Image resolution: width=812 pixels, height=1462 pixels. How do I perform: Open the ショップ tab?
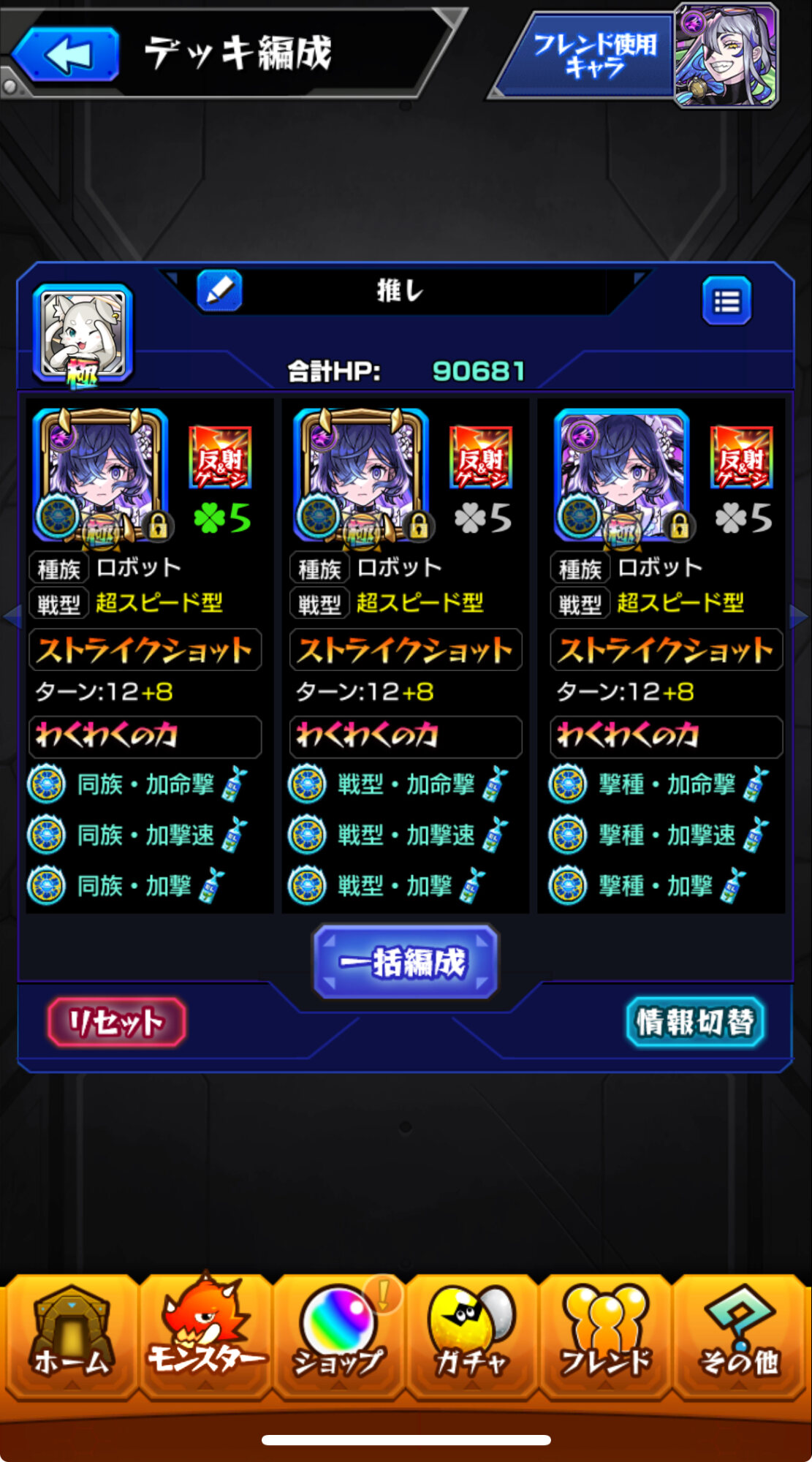click(338, 1337)
